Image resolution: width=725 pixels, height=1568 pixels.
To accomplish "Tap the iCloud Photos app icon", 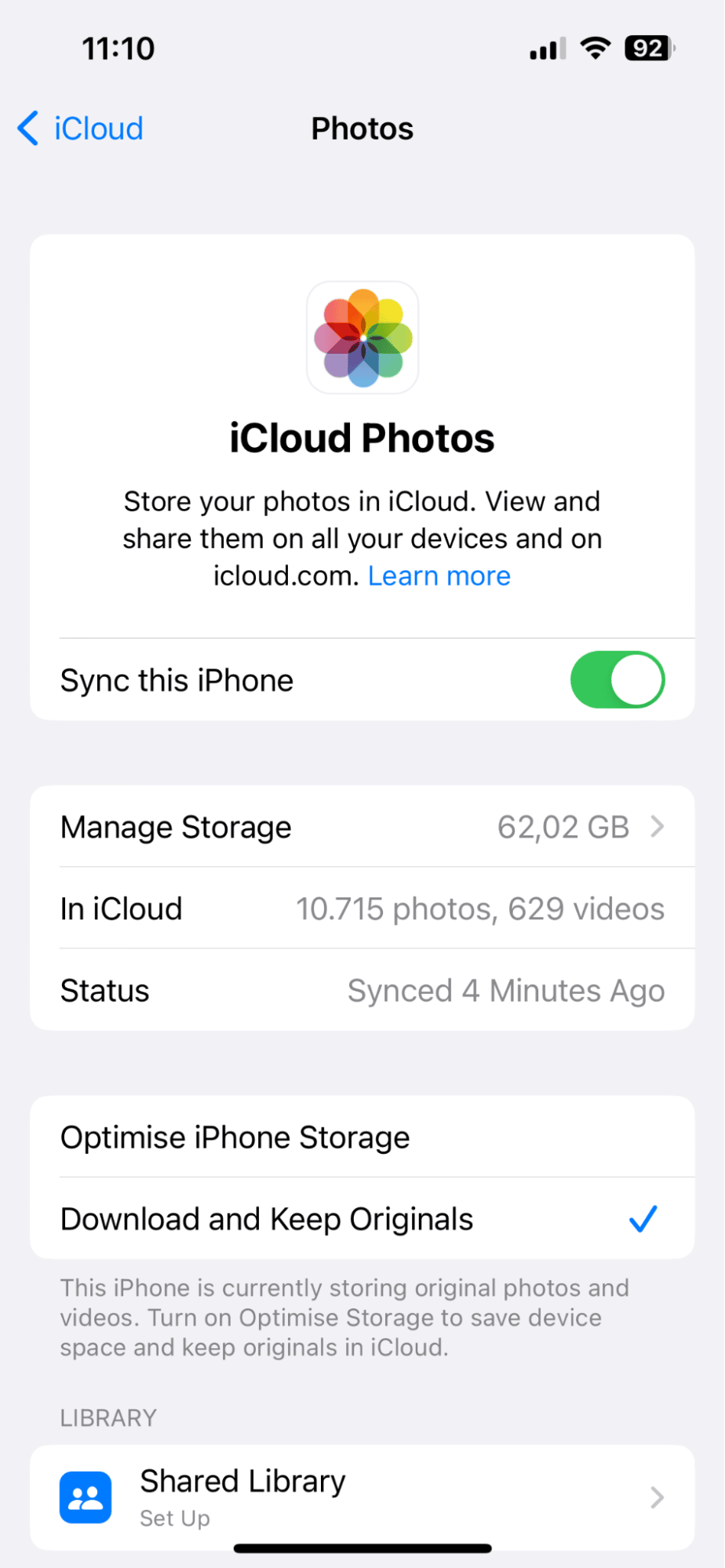I will pos(362,337).
